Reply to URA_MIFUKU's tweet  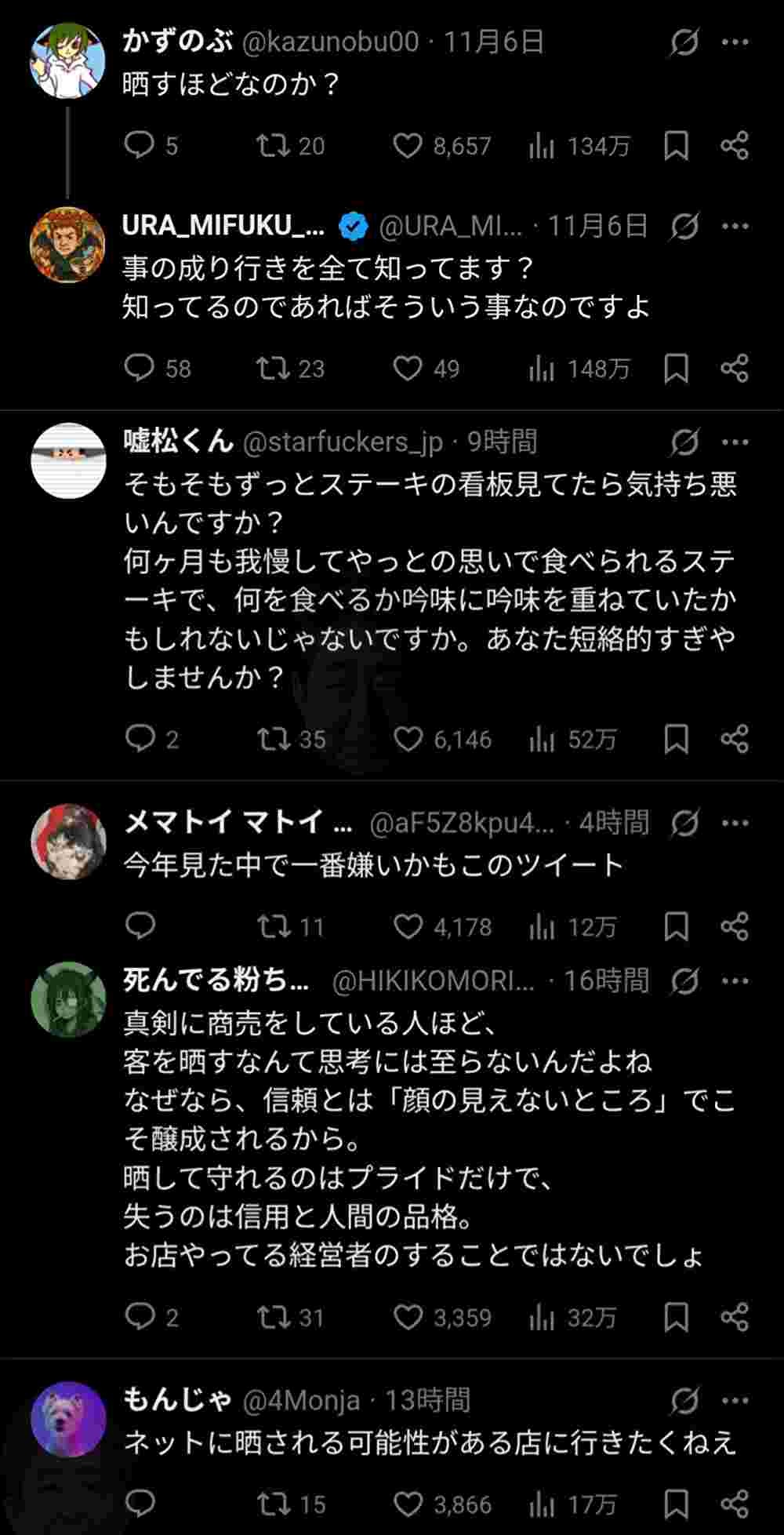point(140,368)
